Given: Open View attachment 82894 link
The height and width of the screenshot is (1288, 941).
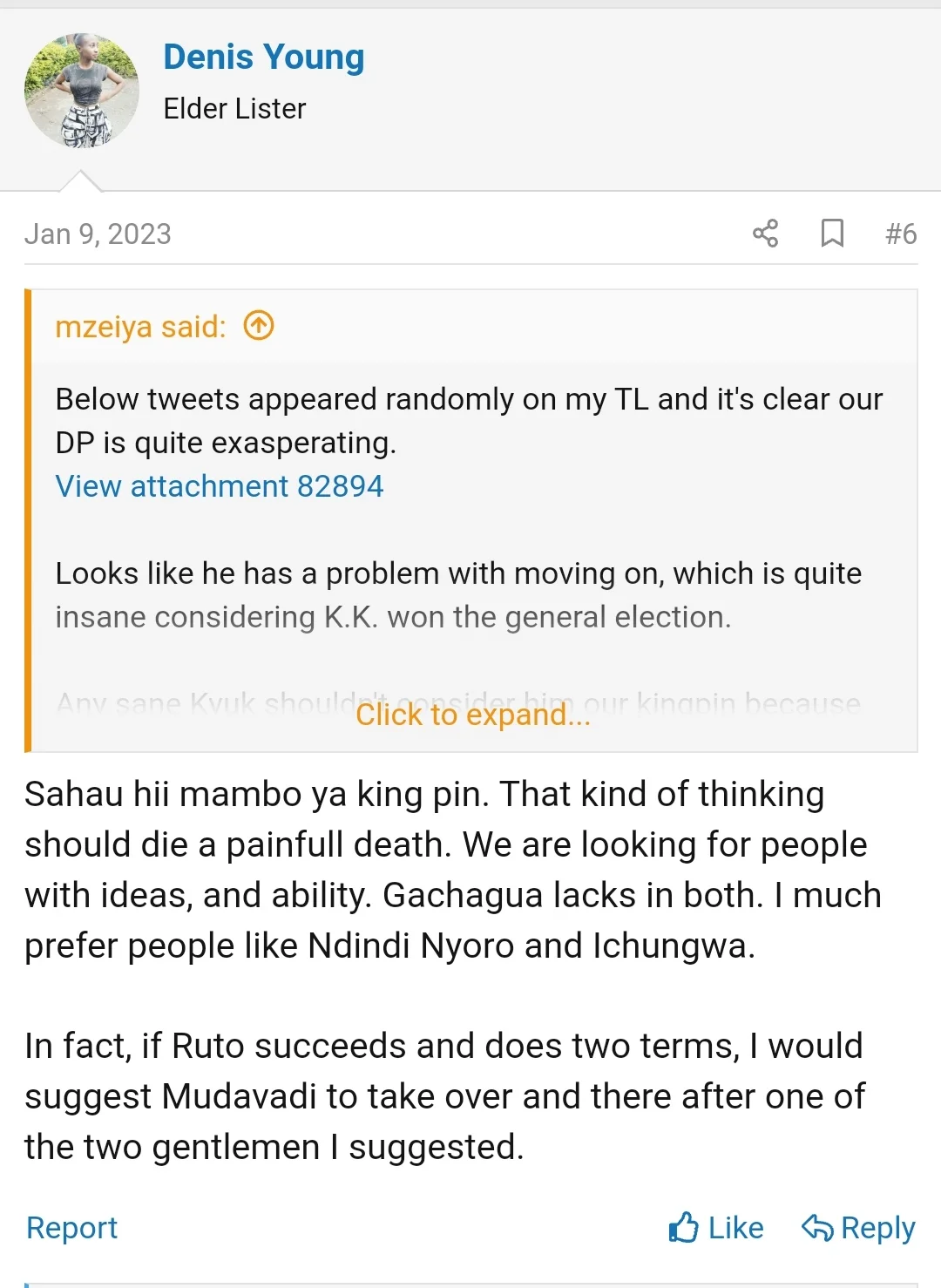Looking at the screenshot, I should point(220,486).
